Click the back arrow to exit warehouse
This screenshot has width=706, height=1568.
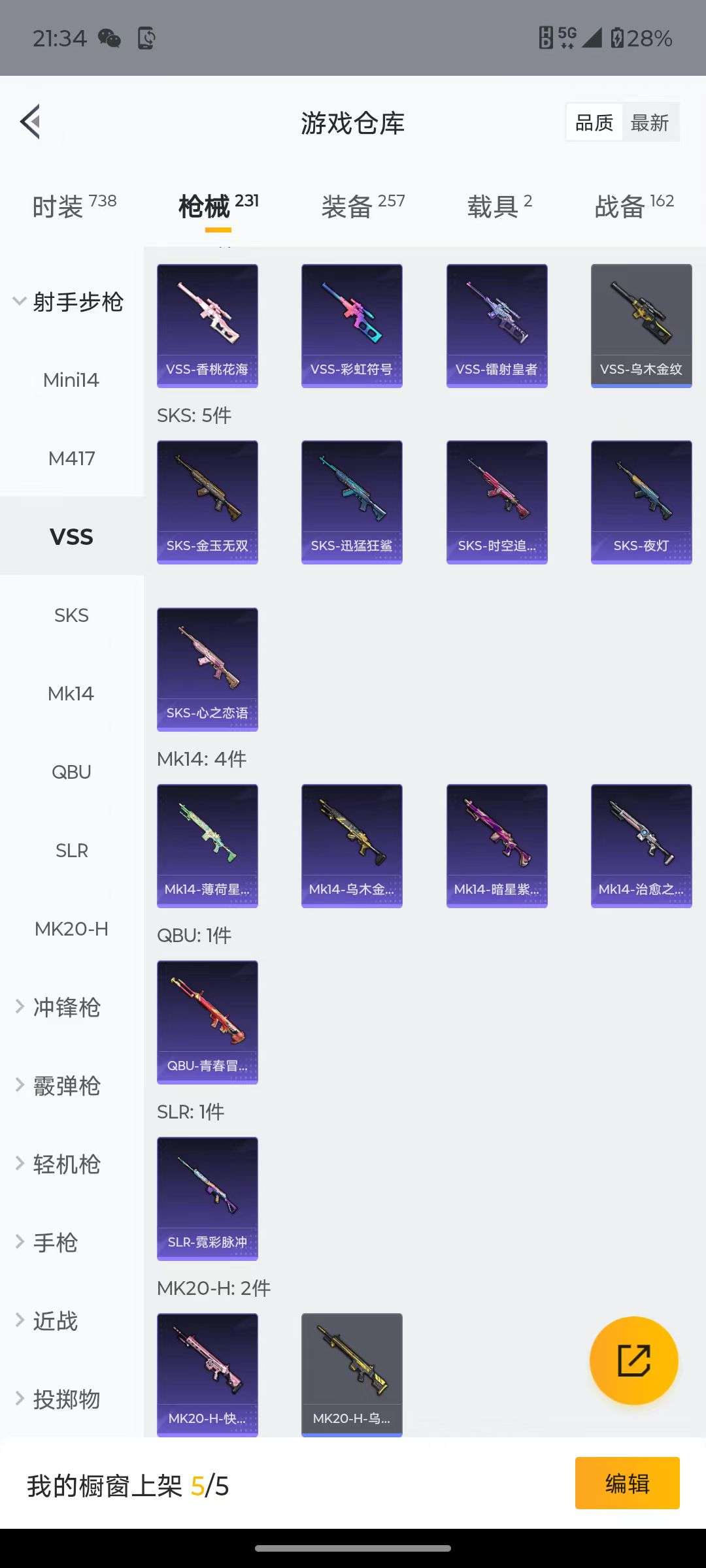click(30, 122)
